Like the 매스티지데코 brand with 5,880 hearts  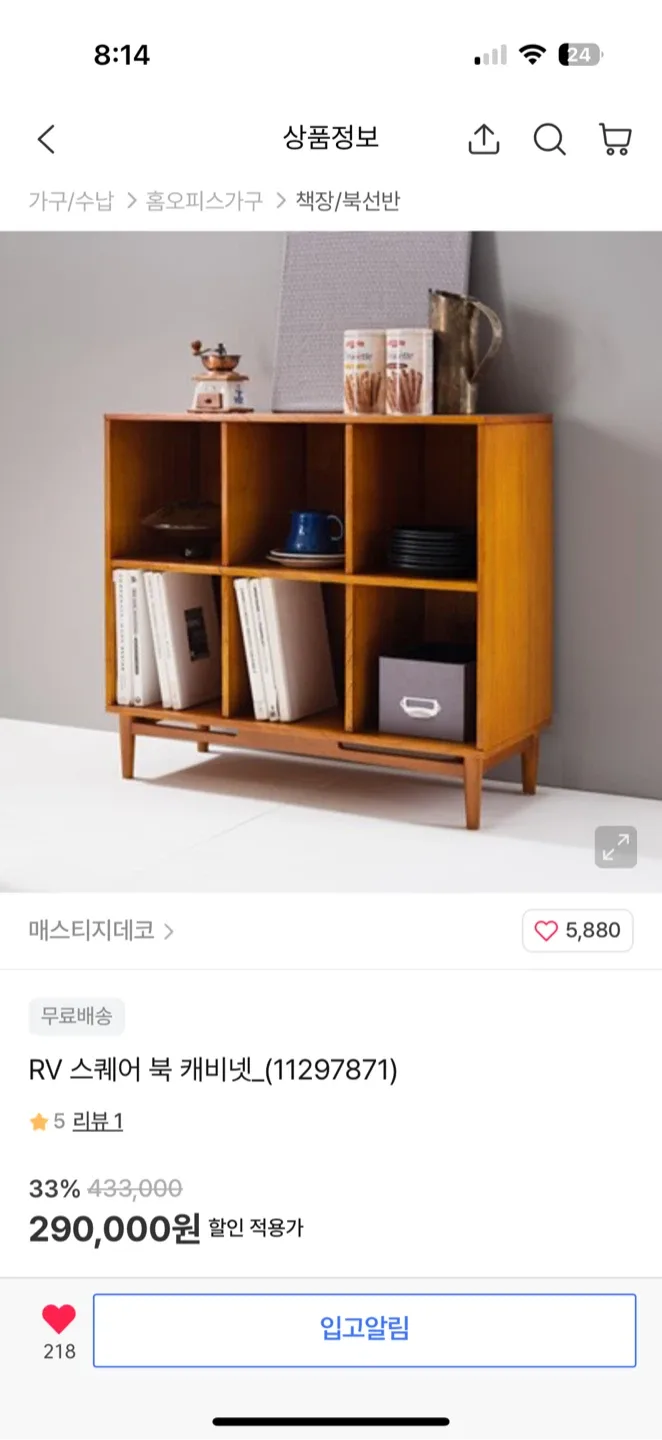(577, 931)
